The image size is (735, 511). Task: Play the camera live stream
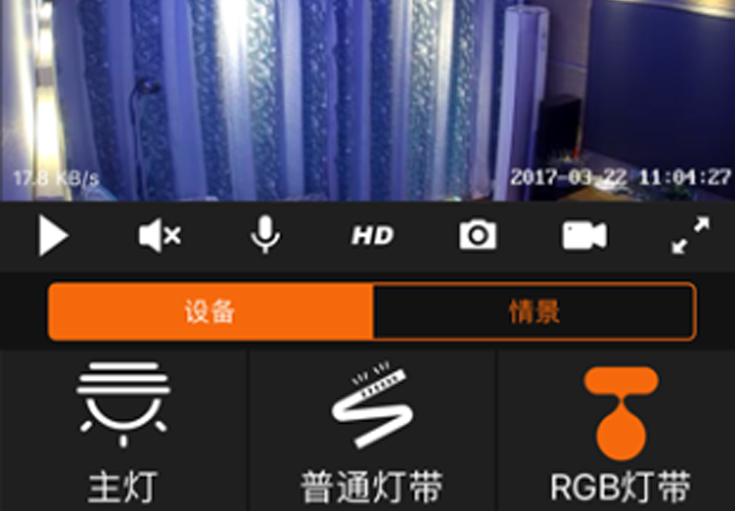click(x=53, y=237)
